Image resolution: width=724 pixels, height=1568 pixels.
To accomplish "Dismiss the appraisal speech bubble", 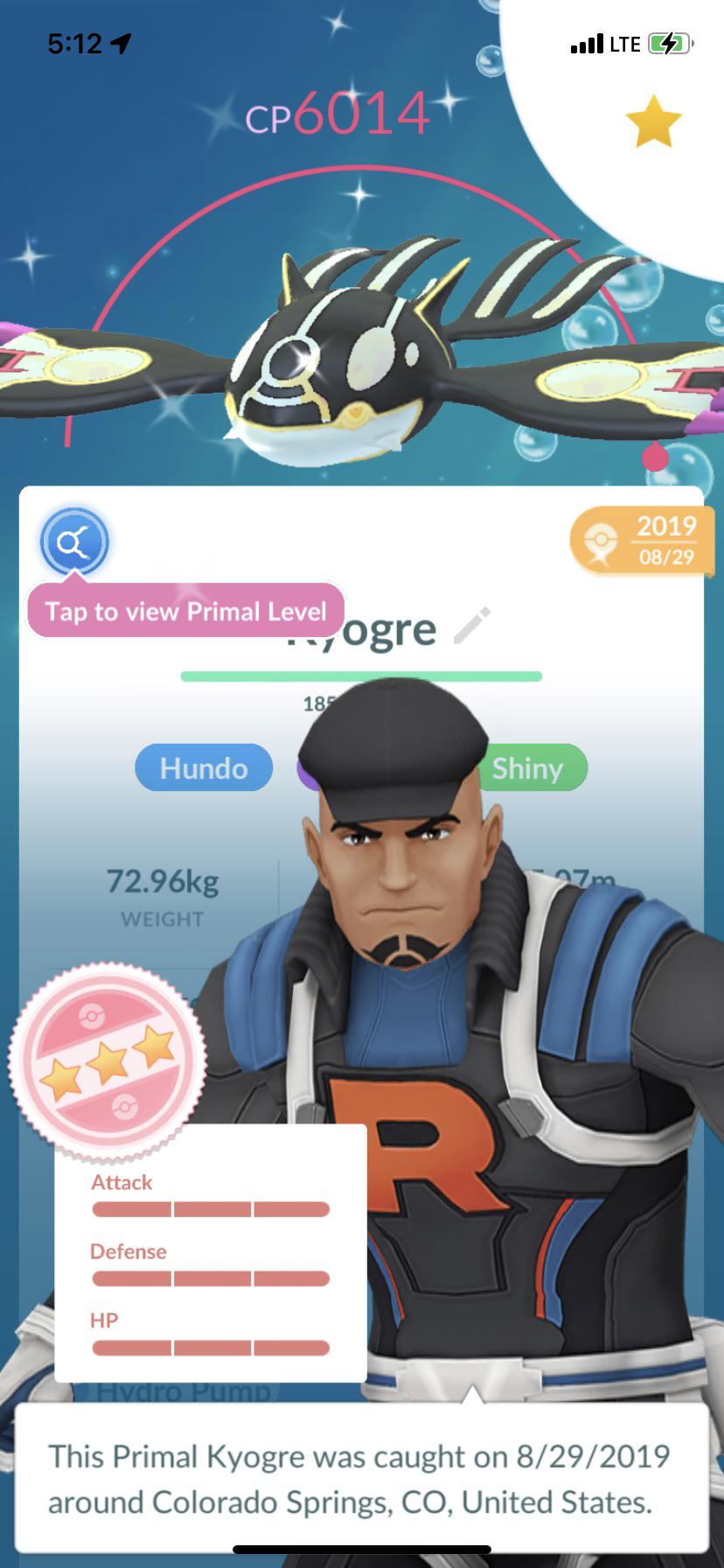I will coord(361,1479).
